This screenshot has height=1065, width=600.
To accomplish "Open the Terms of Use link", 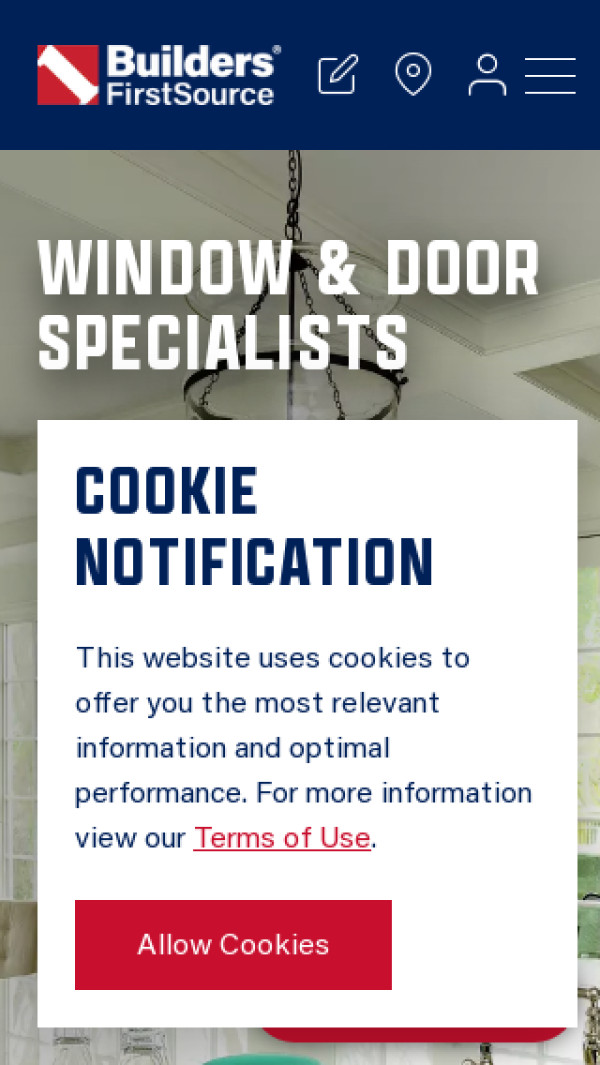I will (282, 838).
